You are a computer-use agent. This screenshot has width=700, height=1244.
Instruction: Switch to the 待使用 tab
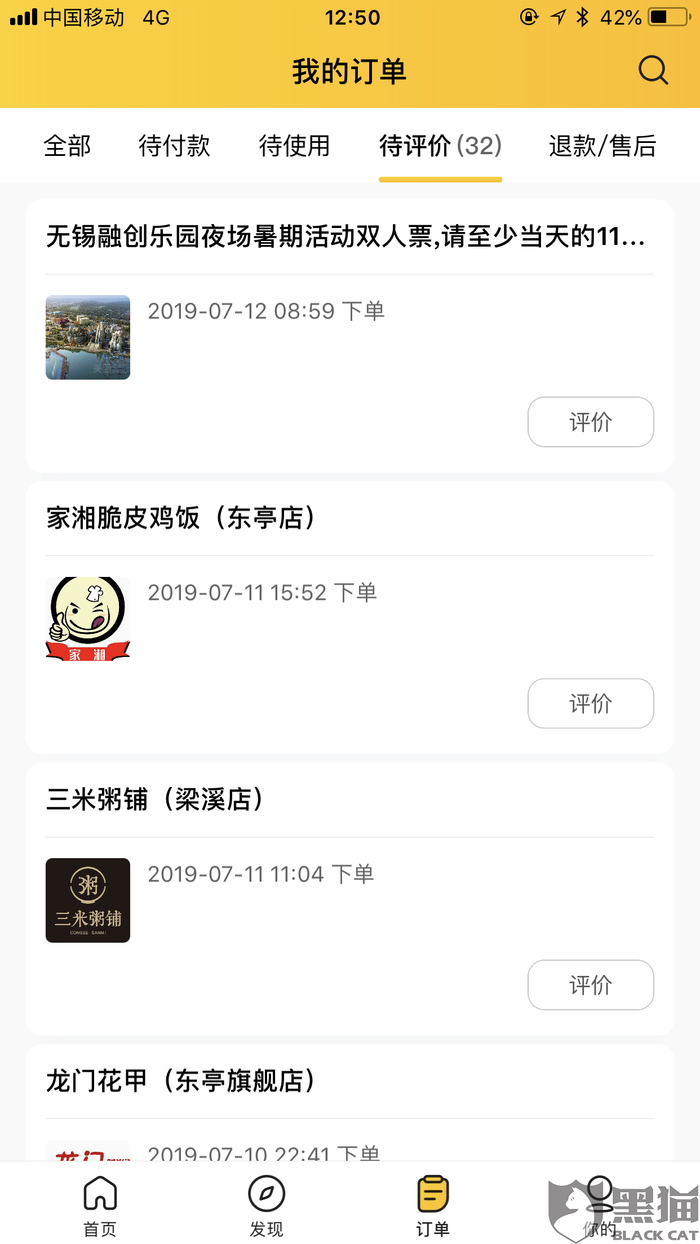tap(294, 146)
